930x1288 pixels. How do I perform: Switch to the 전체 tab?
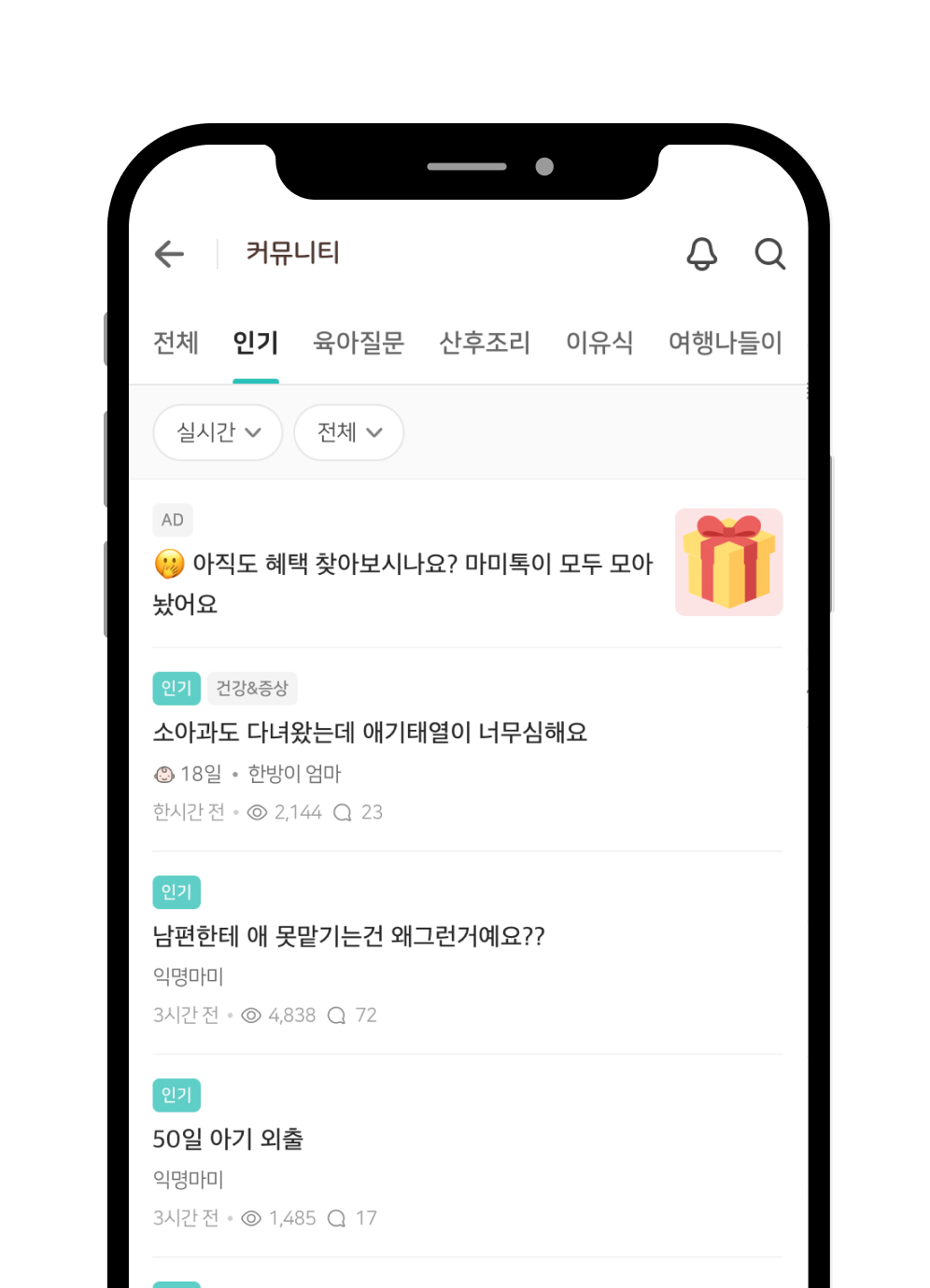tap(176, 343)
